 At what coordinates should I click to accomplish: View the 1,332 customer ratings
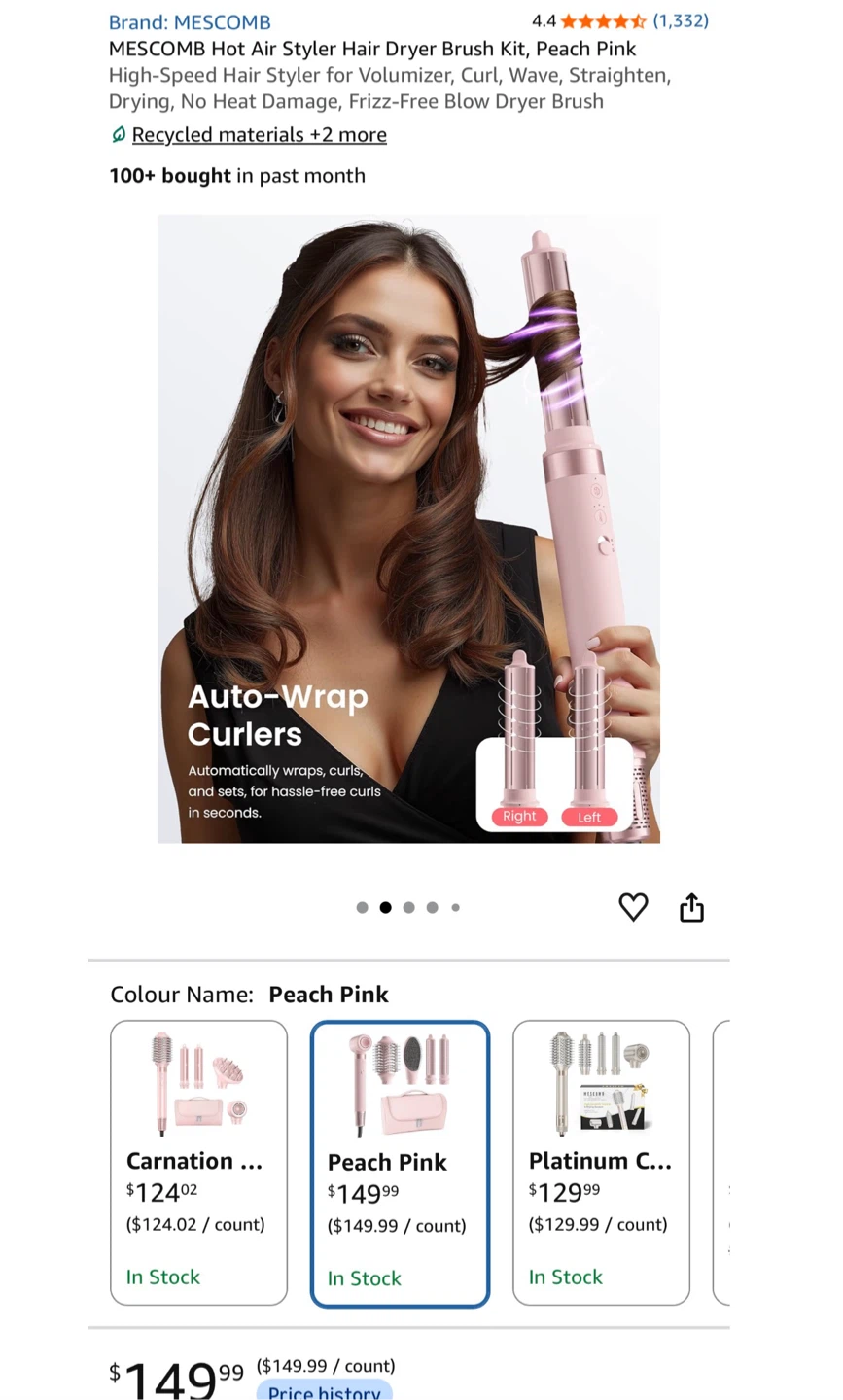tap(680, 20)
